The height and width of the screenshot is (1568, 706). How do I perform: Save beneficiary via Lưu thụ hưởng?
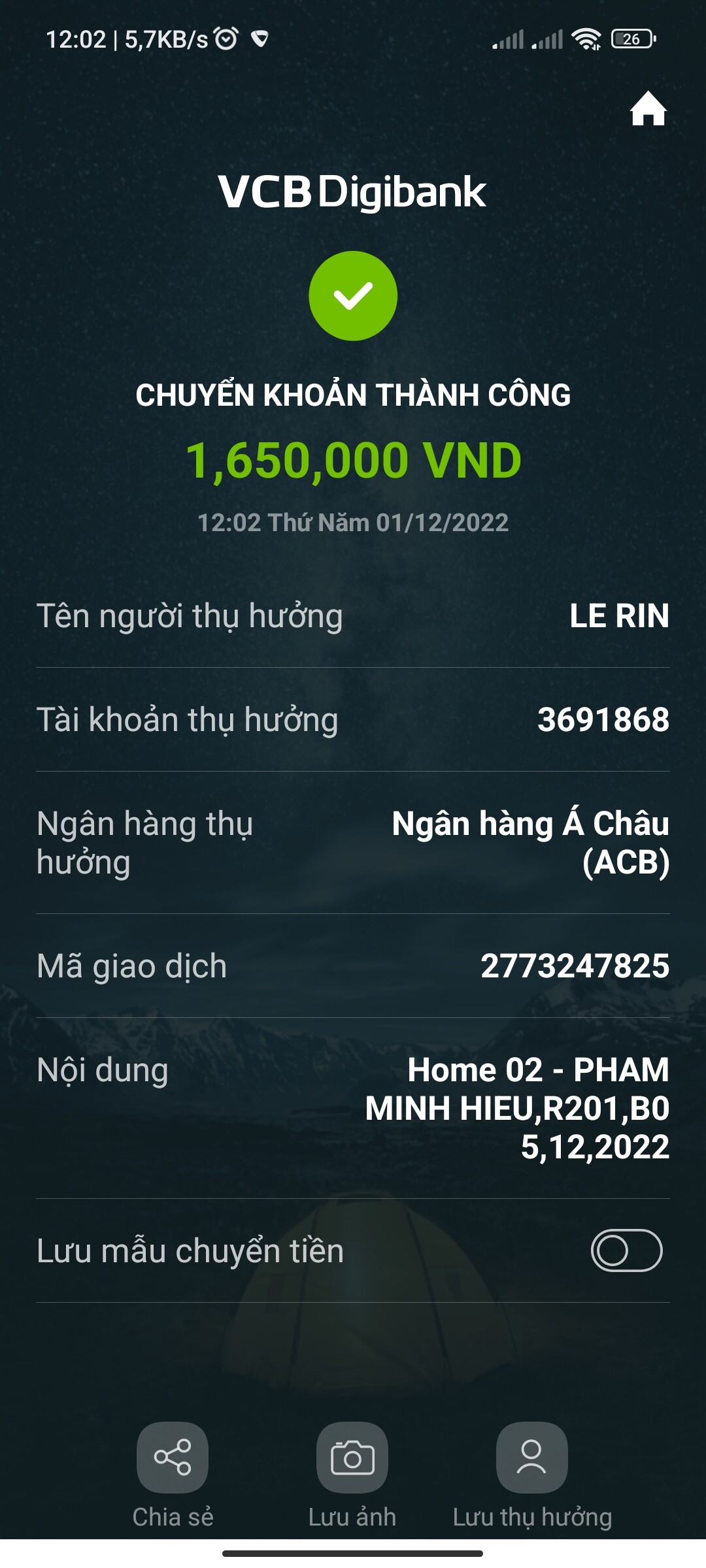pos(531,1457)
